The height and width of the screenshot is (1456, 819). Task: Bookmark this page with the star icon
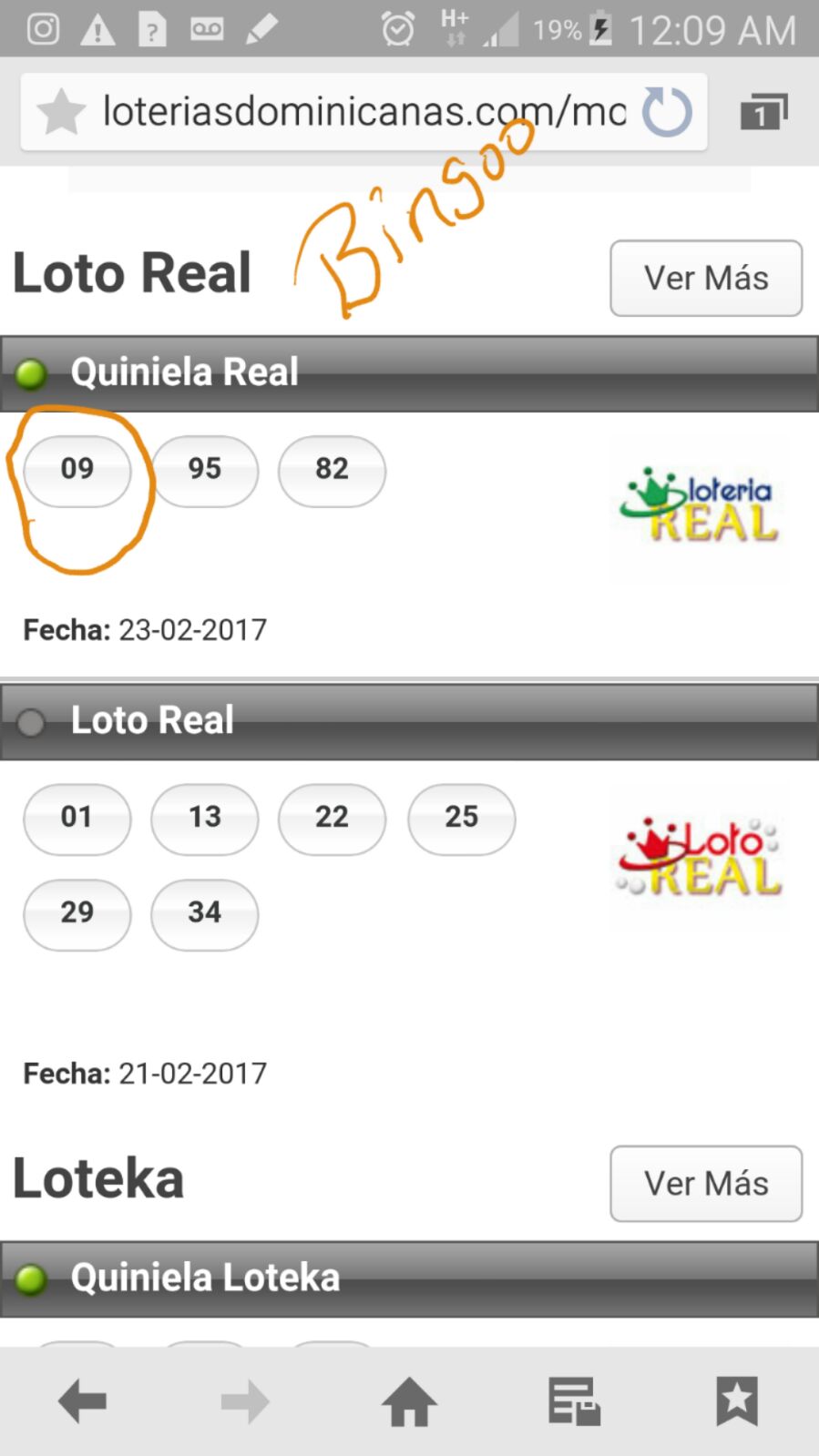click(61, 113)
